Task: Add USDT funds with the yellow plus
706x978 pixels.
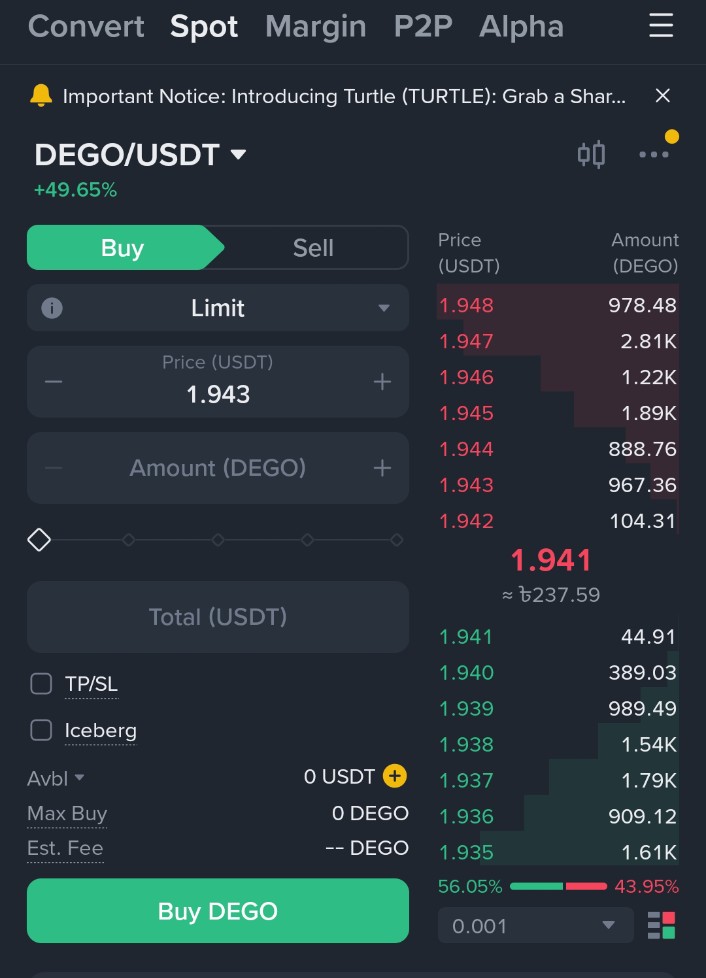Action: [x=395, y=776]
